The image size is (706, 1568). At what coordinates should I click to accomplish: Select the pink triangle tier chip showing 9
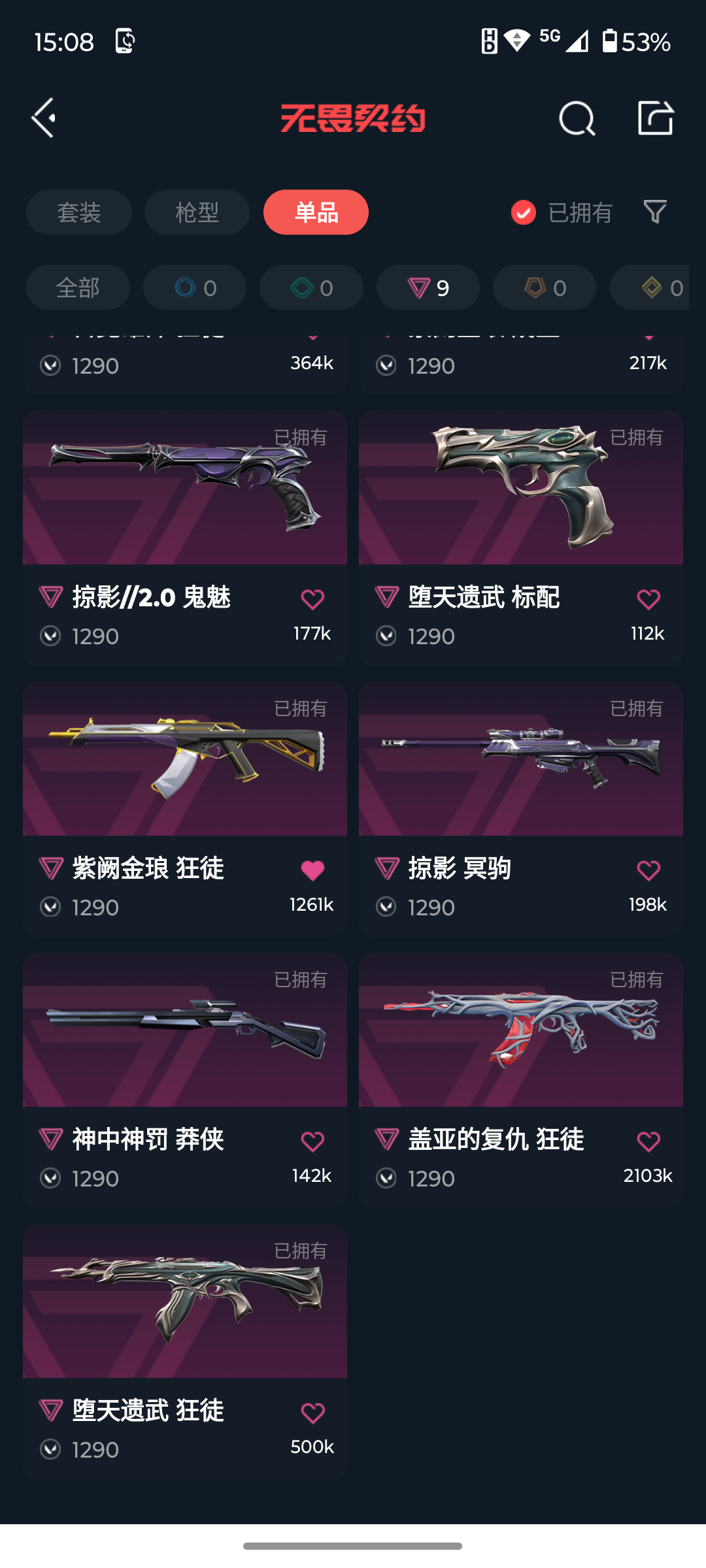coord(428,287)
